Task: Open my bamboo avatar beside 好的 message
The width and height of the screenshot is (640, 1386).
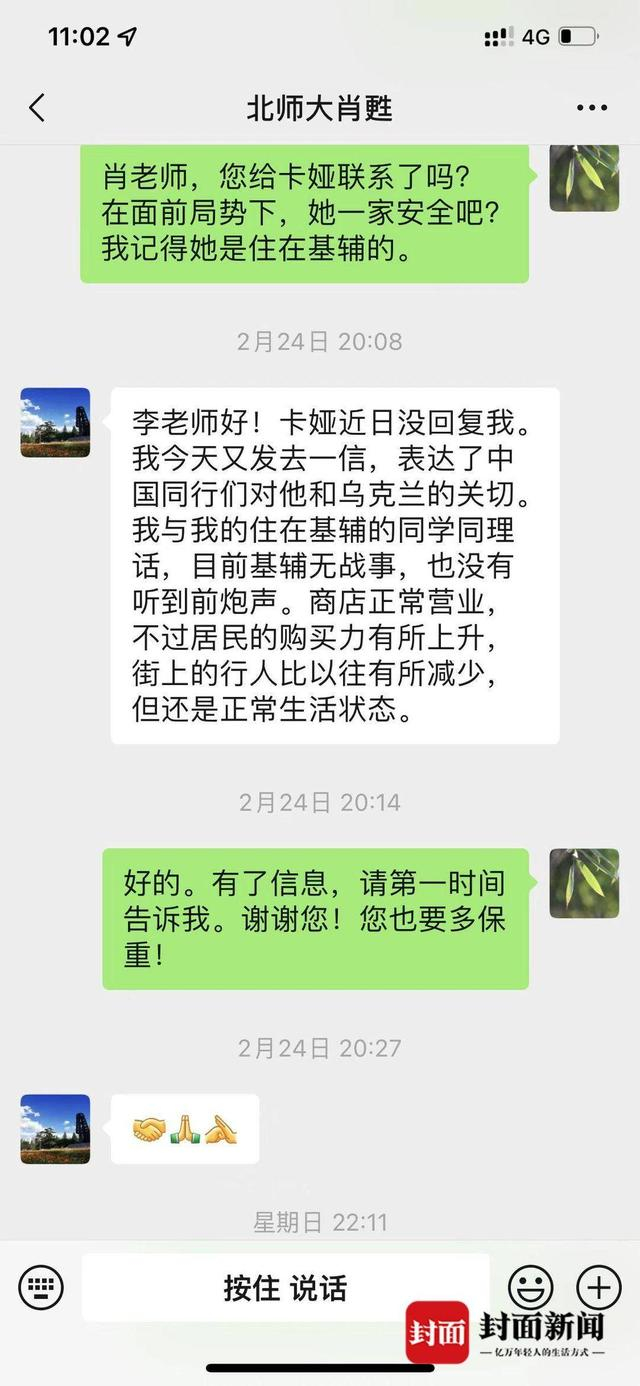Action: pyautogui.click(x=584, y=884)
